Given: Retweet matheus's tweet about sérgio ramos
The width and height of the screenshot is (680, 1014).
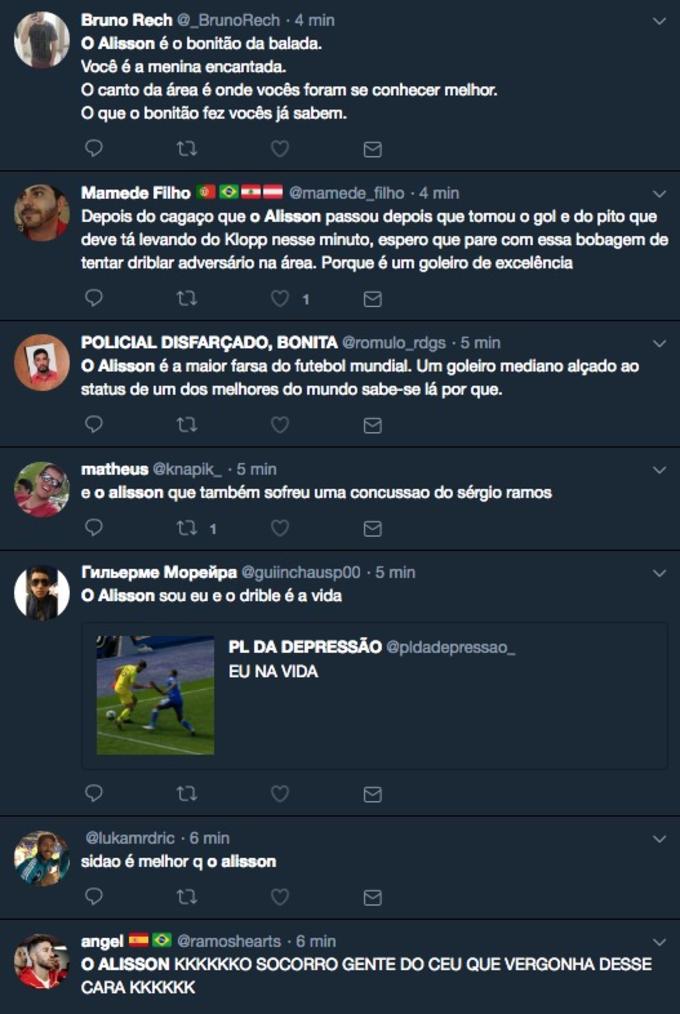Looking at the screenshot, I should [x=186, y=527].
